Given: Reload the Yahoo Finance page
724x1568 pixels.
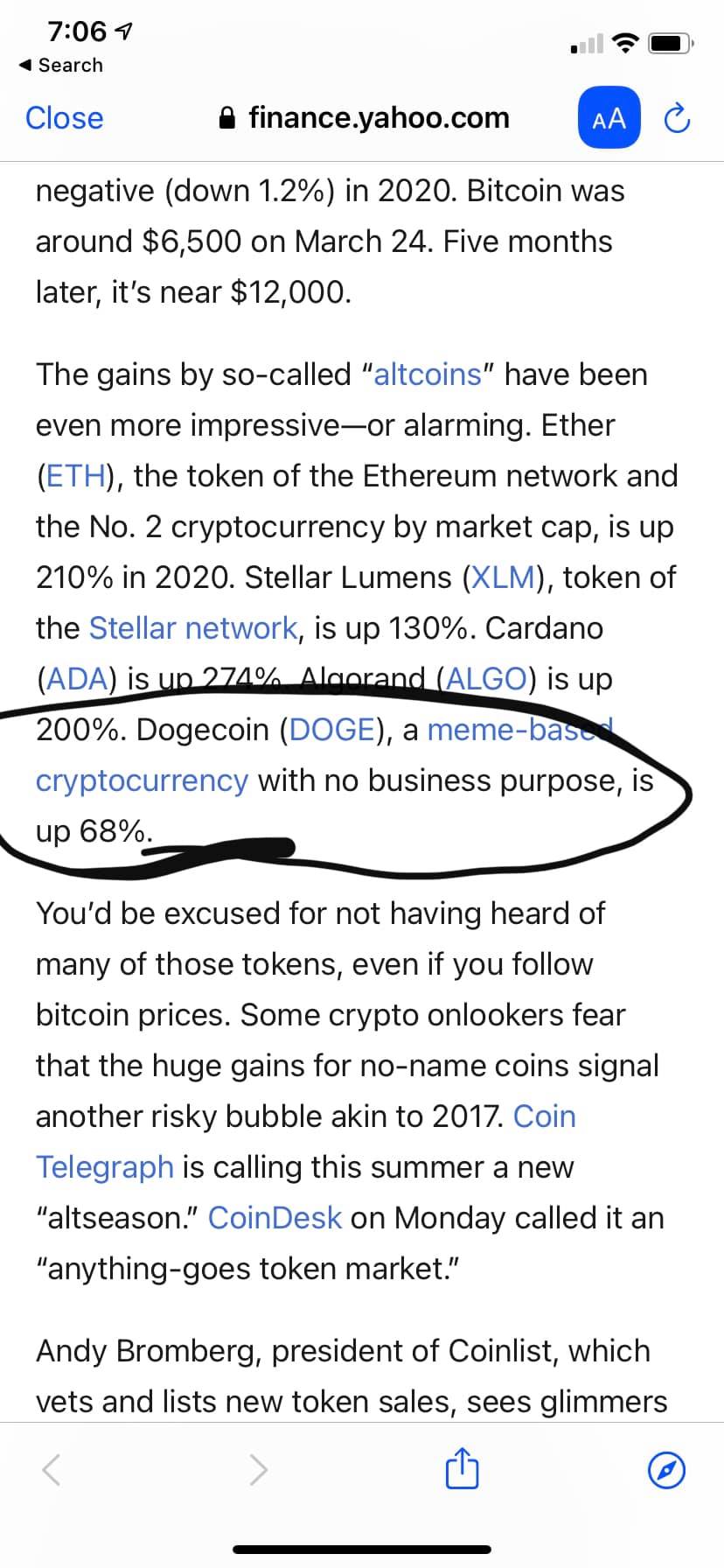Looking at the screenshot, I should 678,117.
